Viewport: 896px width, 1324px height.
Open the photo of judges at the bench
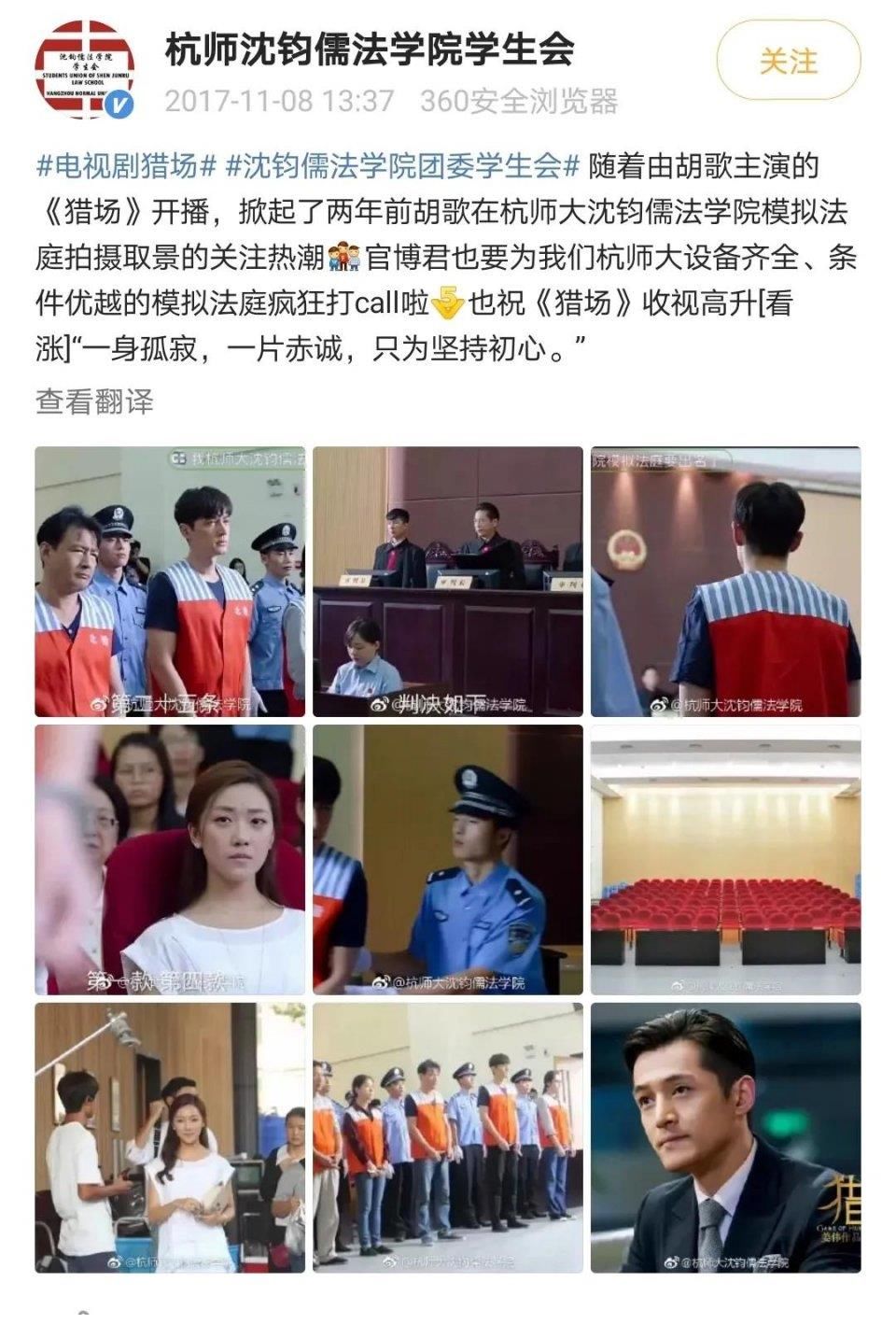click(447, 582)
